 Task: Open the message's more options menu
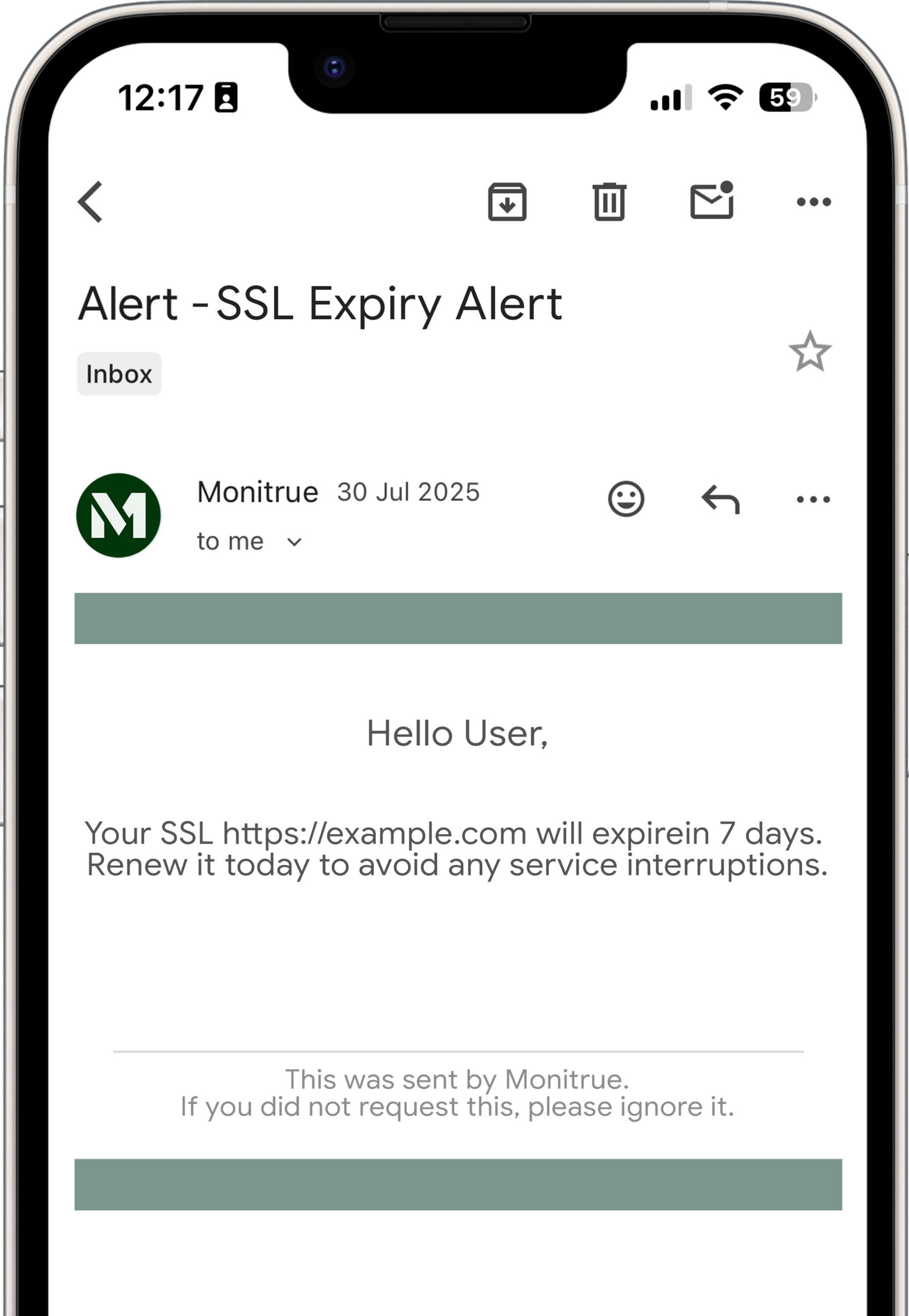(x=813, y=499)
